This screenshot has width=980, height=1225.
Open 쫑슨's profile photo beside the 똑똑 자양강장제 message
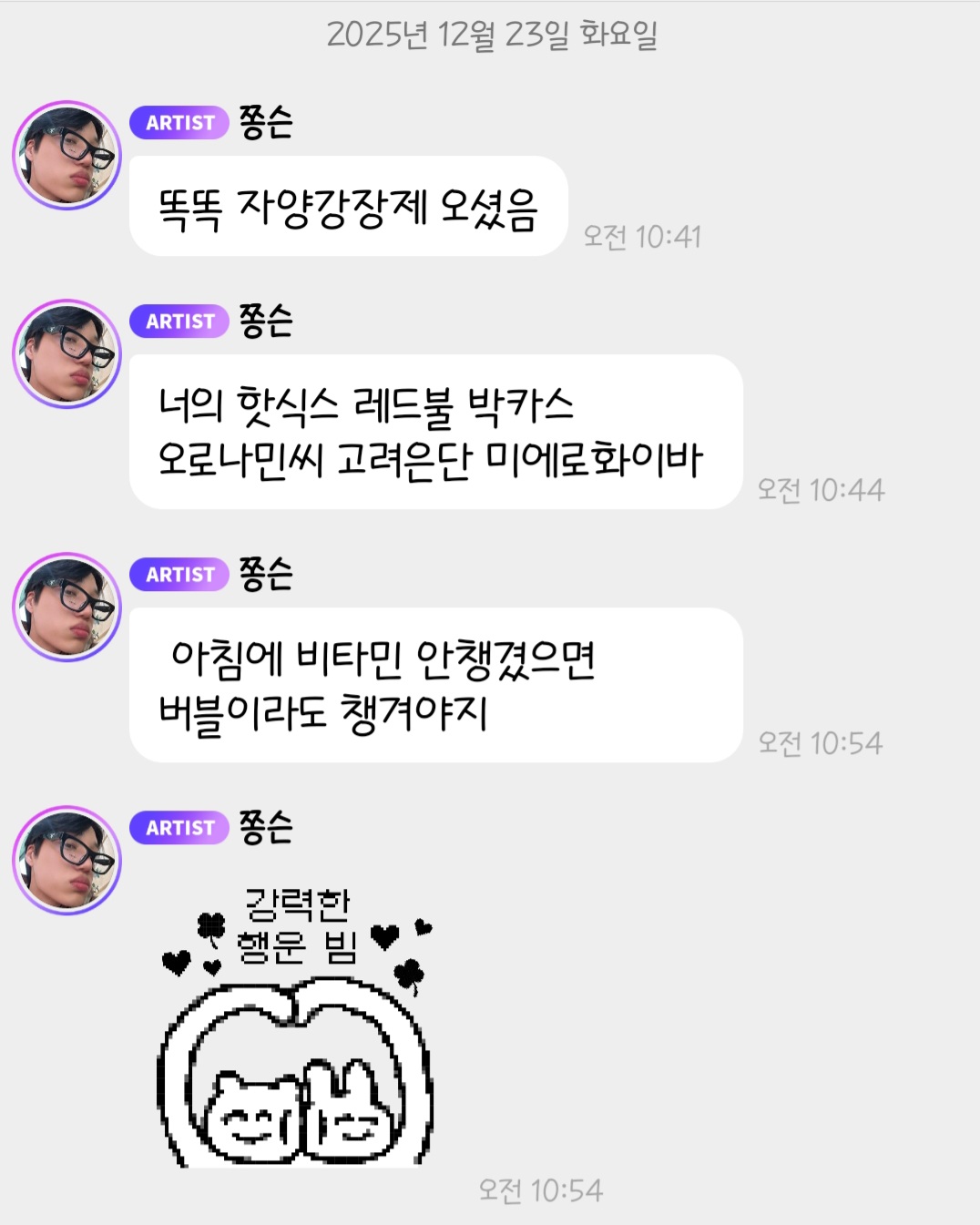point(66,155)
